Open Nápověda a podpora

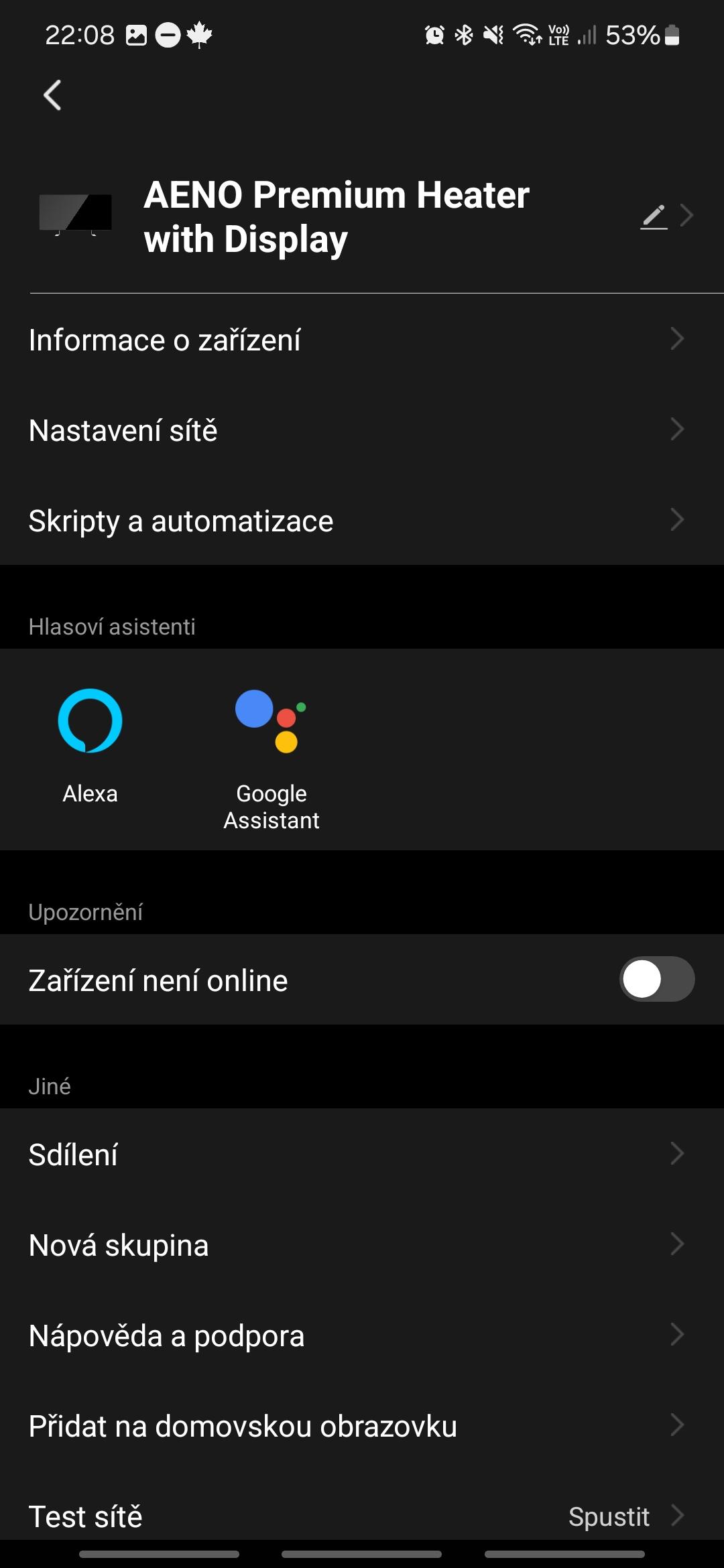coord(362,1335)
